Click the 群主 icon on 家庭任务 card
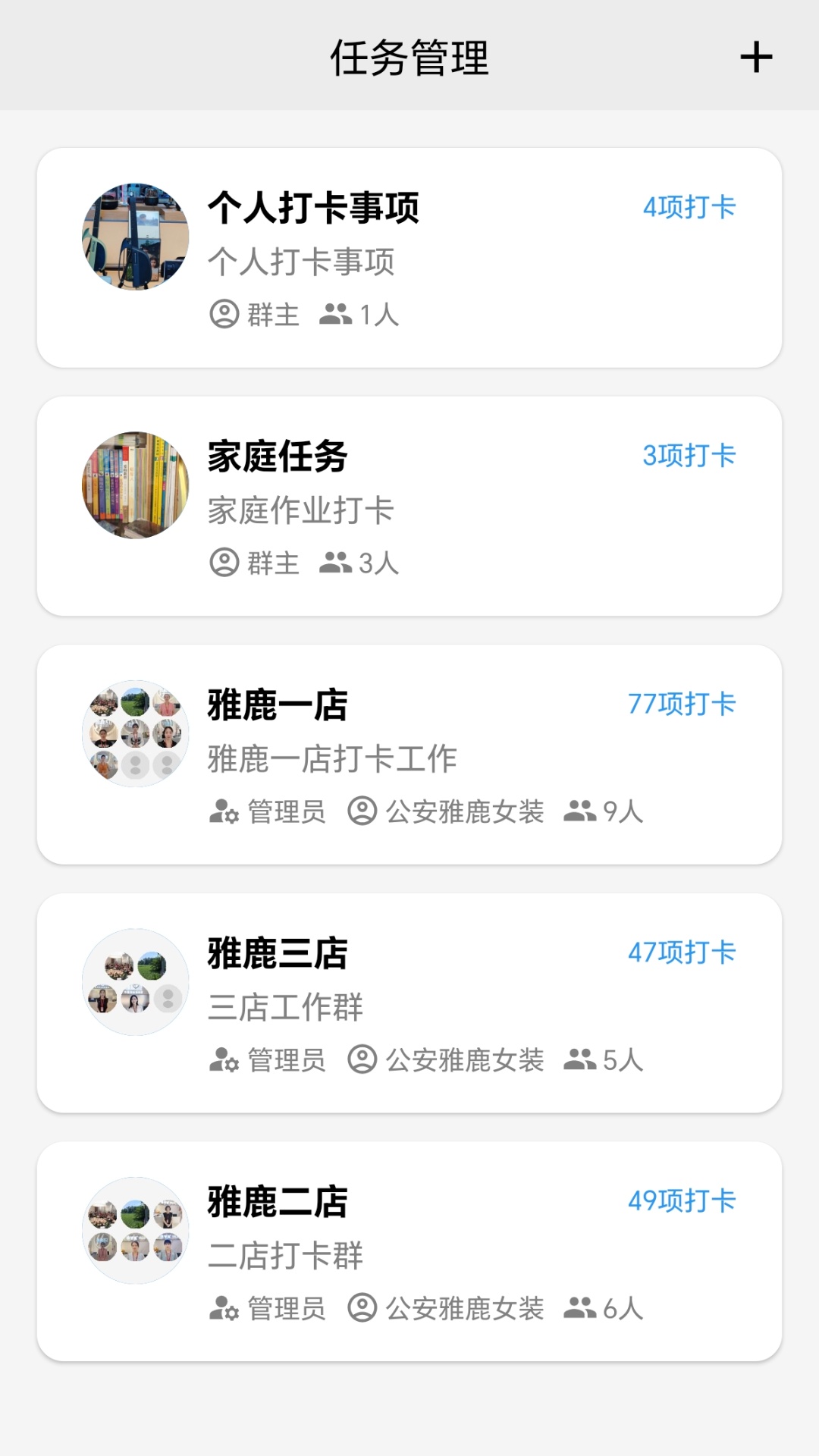Image resolution: width=819 pixels, height=1456 pixels. point(223,561)
